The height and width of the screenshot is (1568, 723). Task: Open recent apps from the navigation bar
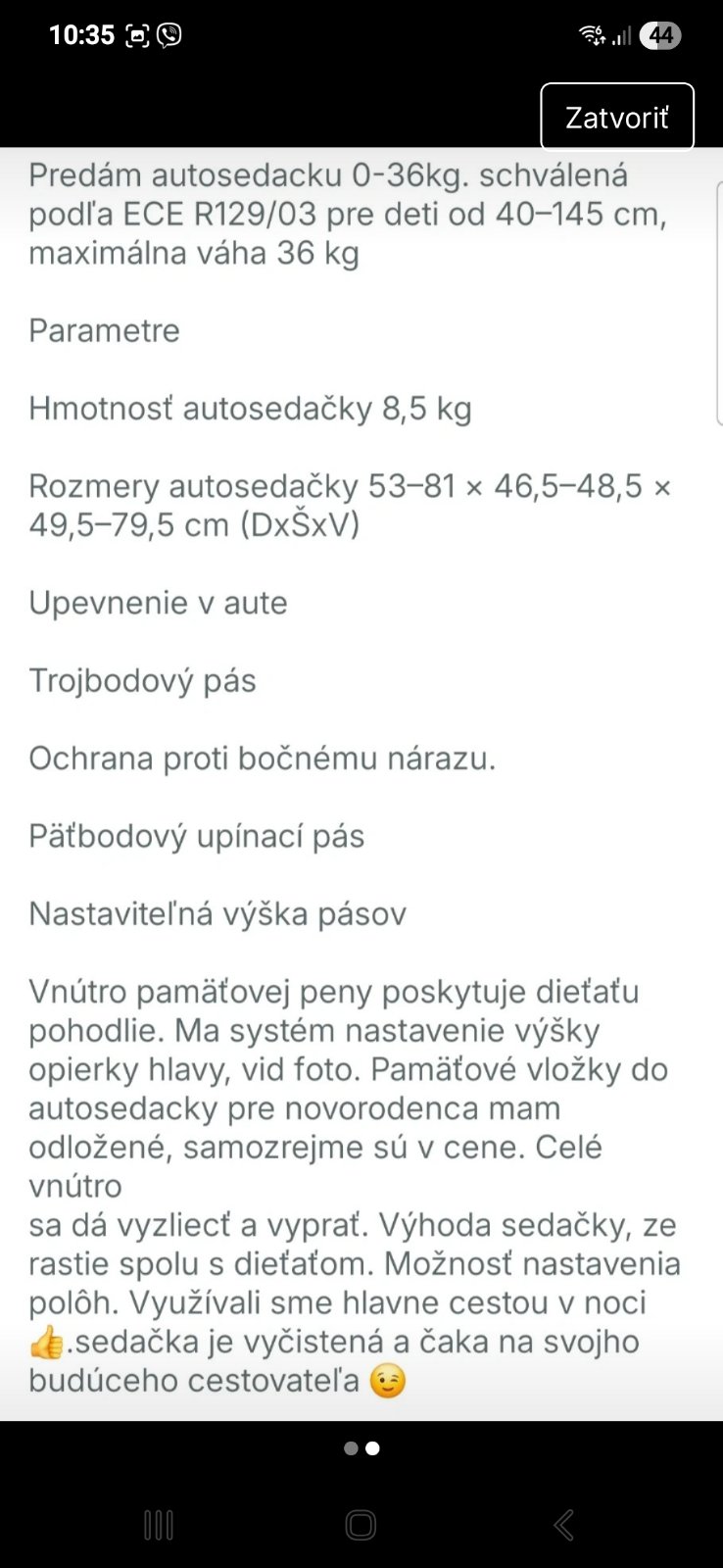tap(159, 1525)
